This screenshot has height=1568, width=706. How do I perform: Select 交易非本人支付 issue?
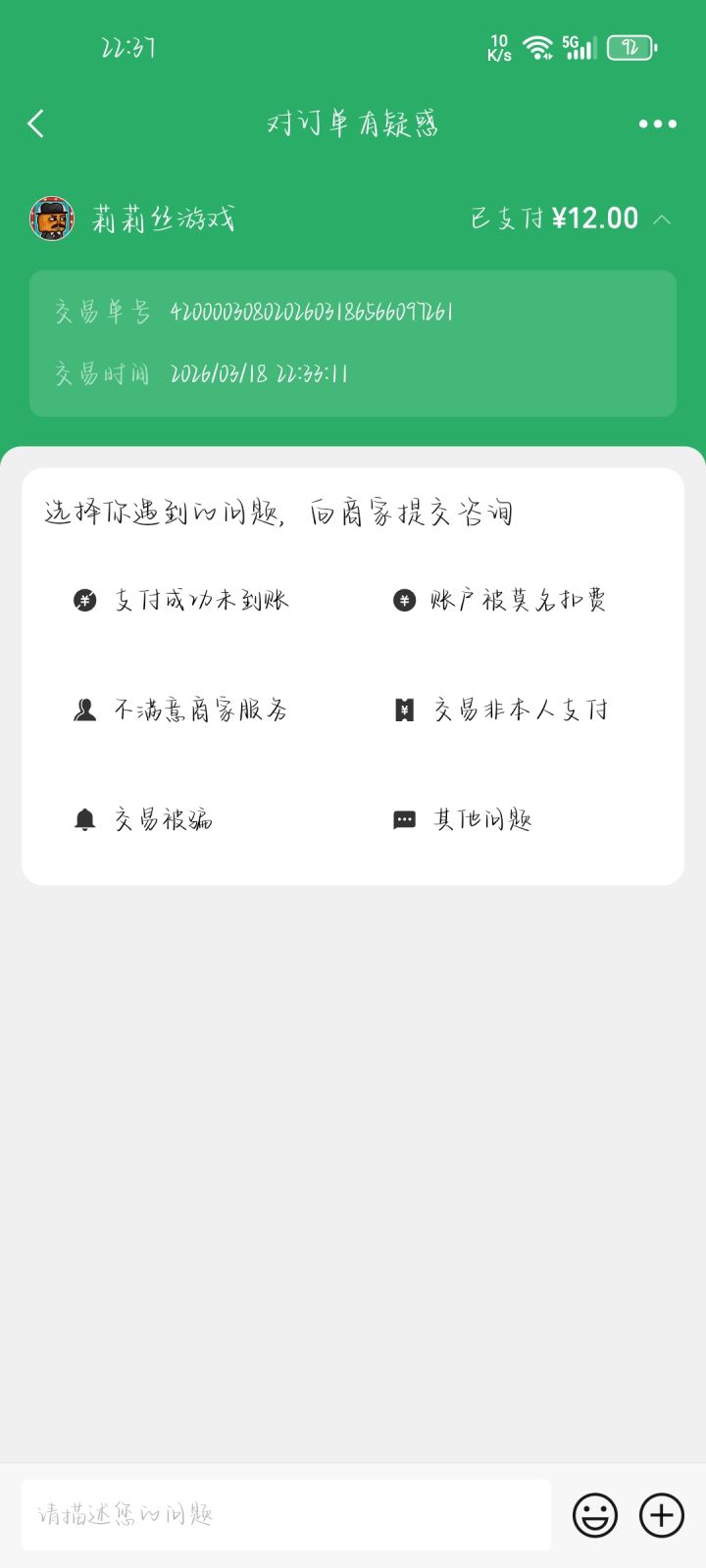pos(500,710)
